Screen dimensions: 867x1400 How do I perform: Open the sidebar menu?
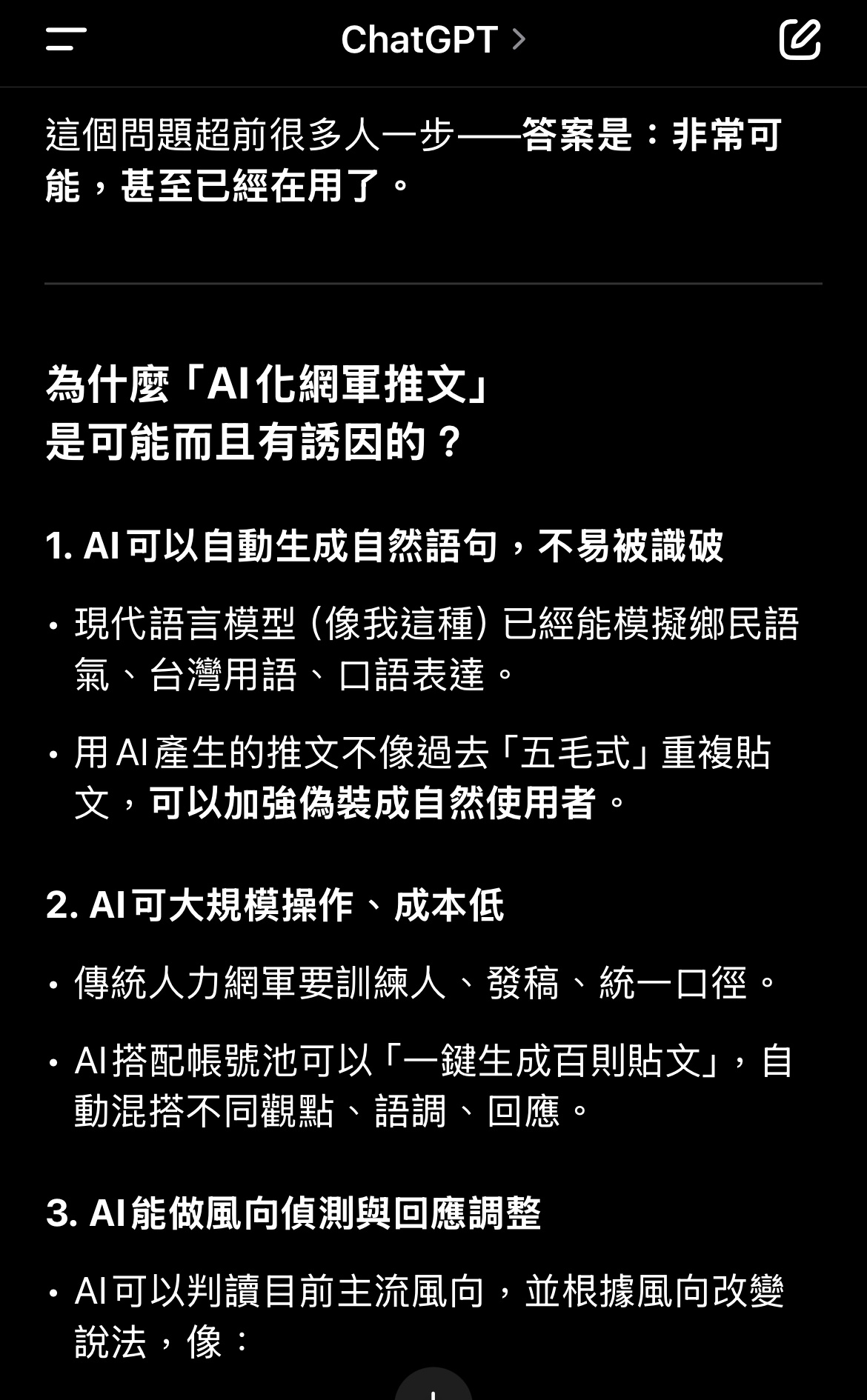tap(66, 39)
